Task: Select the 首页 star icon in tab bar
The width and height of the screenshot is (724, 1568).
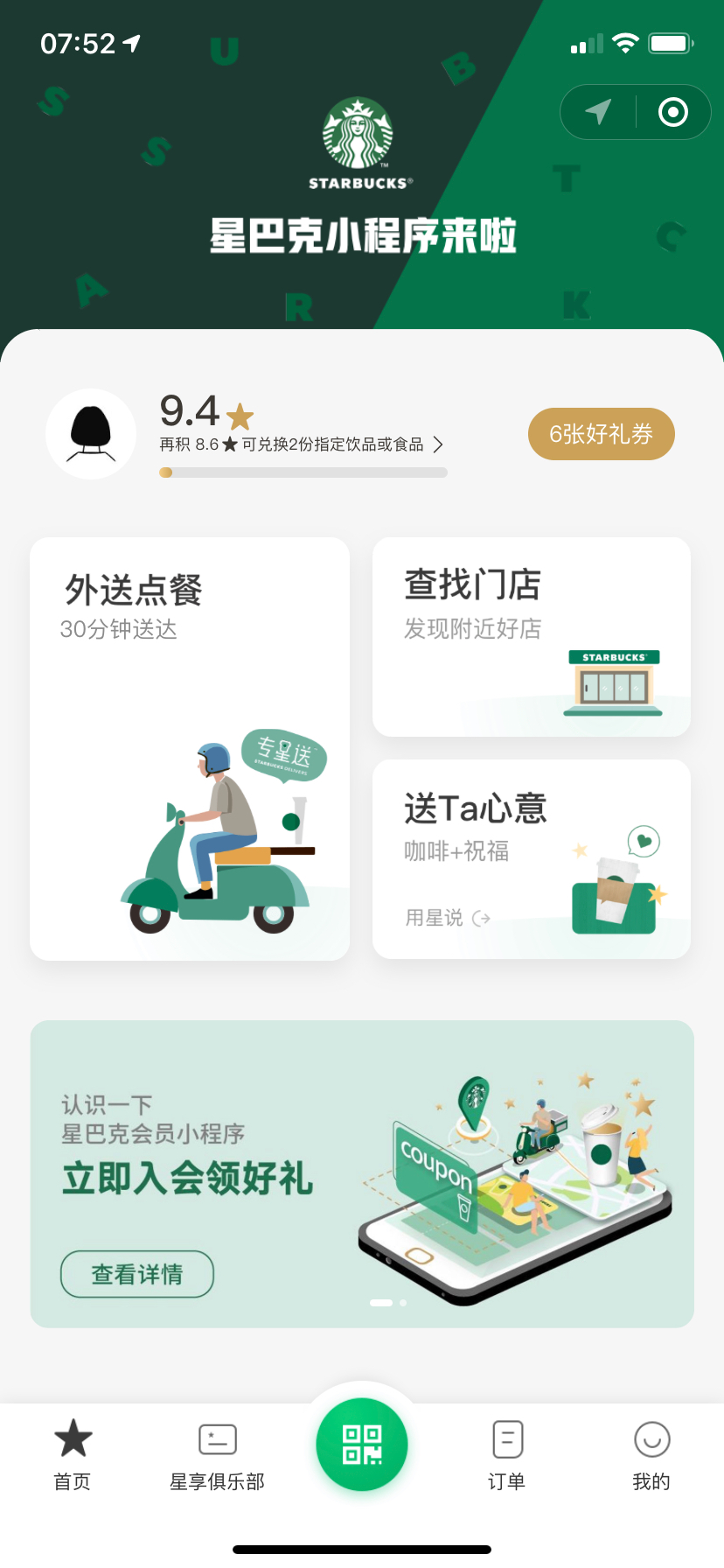Action: point(73,1438)
